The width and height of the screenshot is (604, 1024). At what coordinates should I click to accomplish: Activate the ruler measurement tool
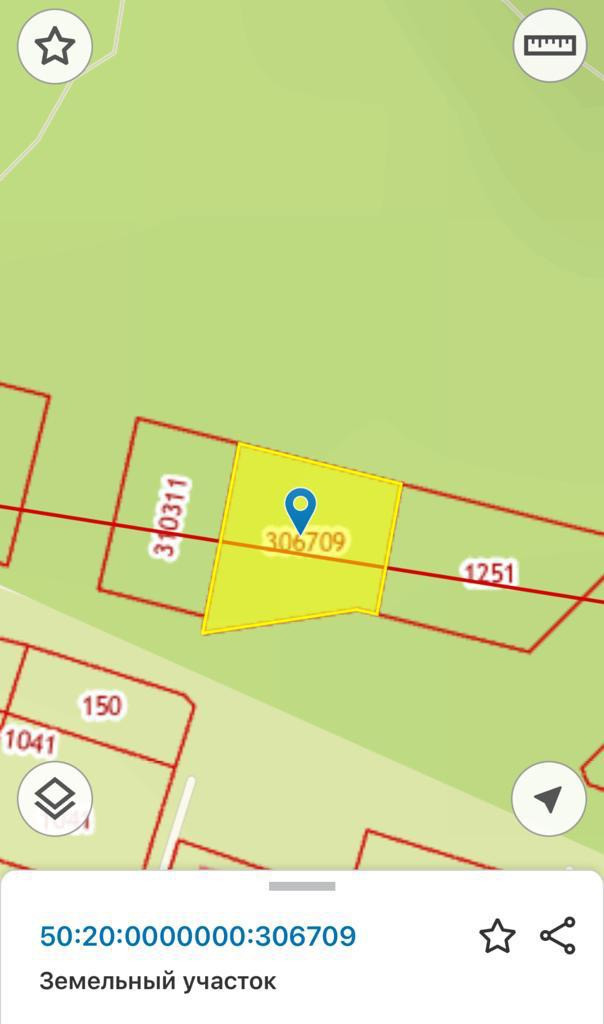550,44
